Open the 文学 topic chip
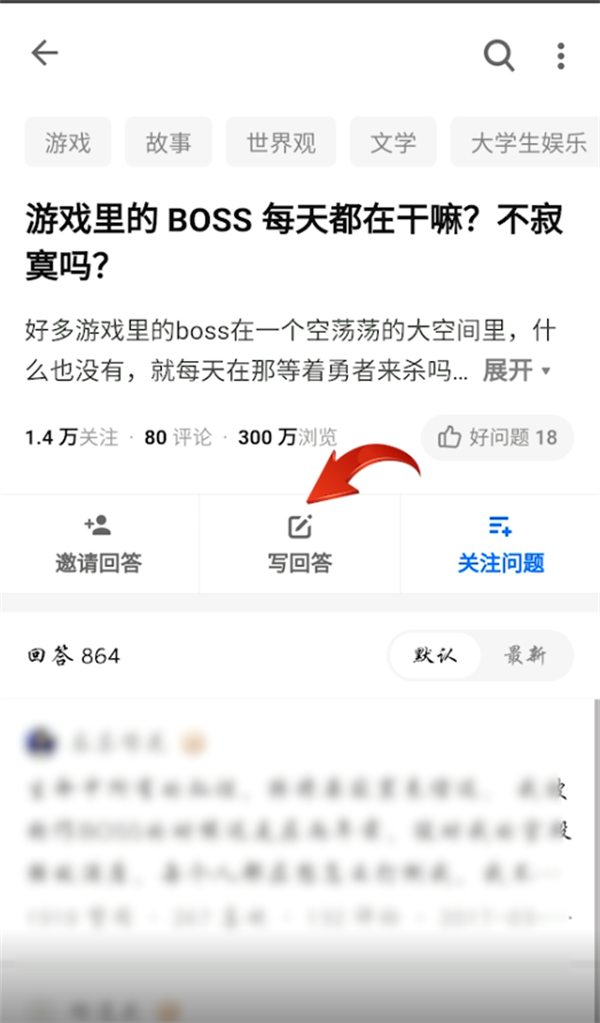The image size is (600, 1023). pyautogui.click(x=393, y=142)
